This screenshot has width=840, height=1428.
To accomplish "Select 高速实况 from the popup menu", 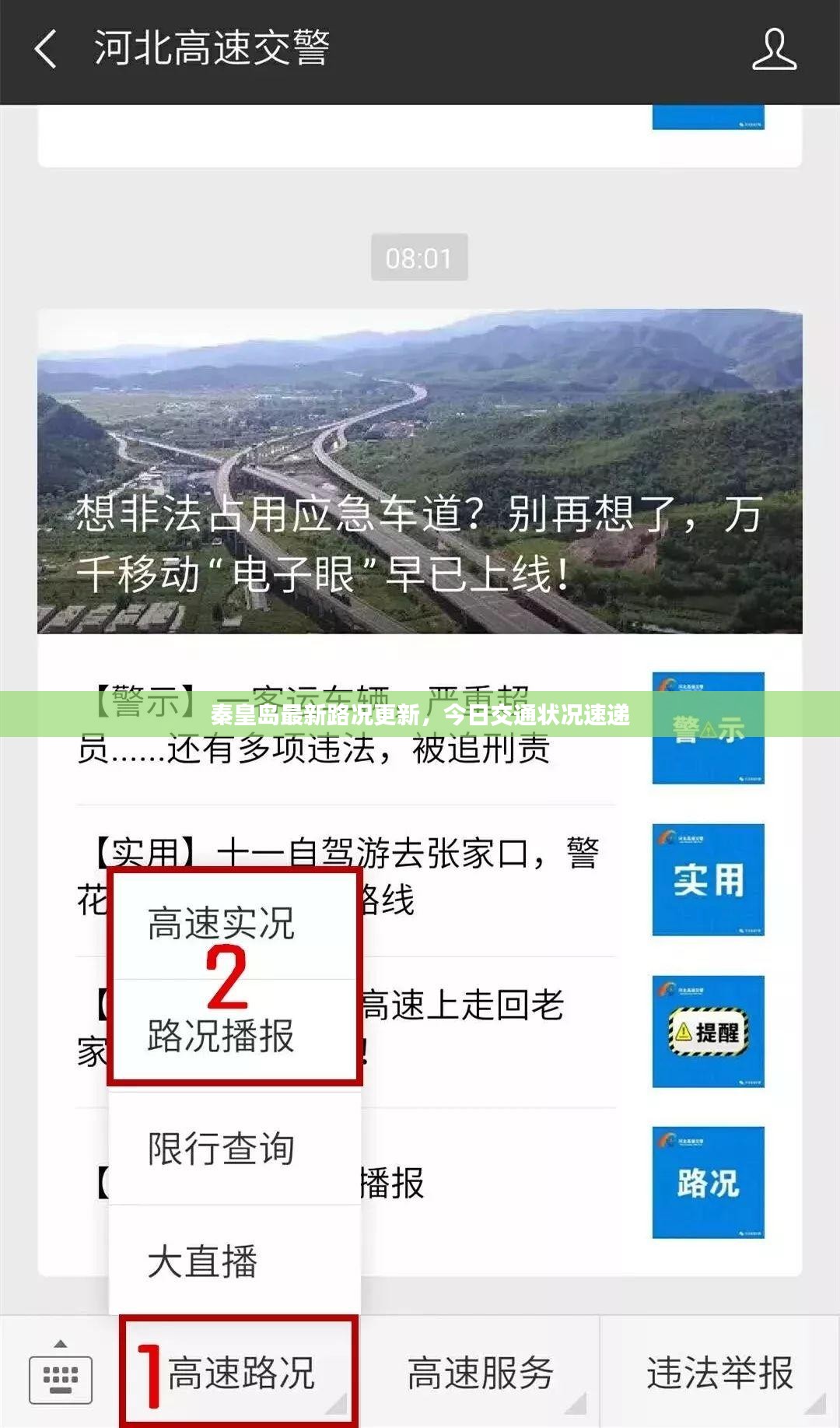I will [x=235, y=924].
